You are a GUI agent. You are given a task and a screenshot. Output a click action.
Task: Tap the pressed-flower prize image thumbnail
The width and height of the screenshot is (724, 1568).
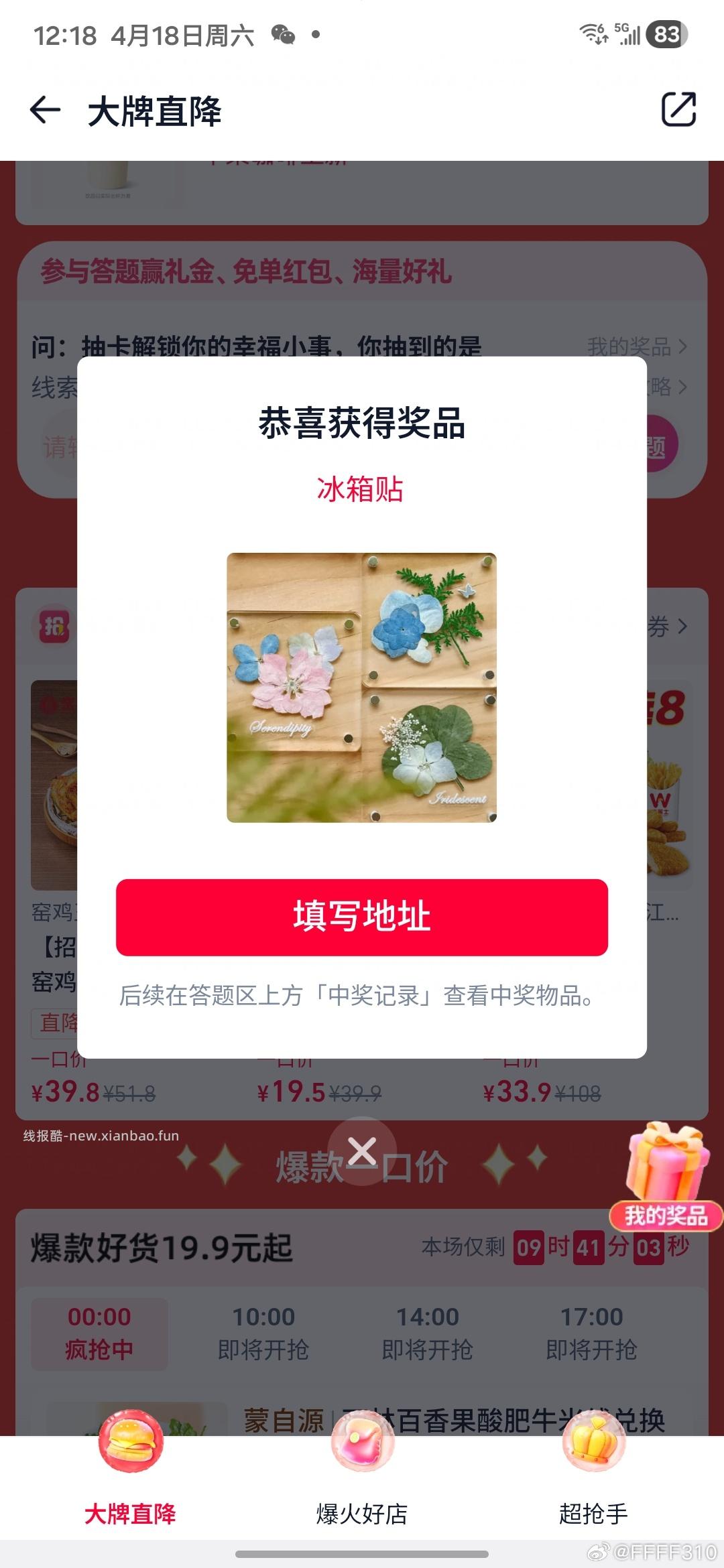tap(362, 685)
